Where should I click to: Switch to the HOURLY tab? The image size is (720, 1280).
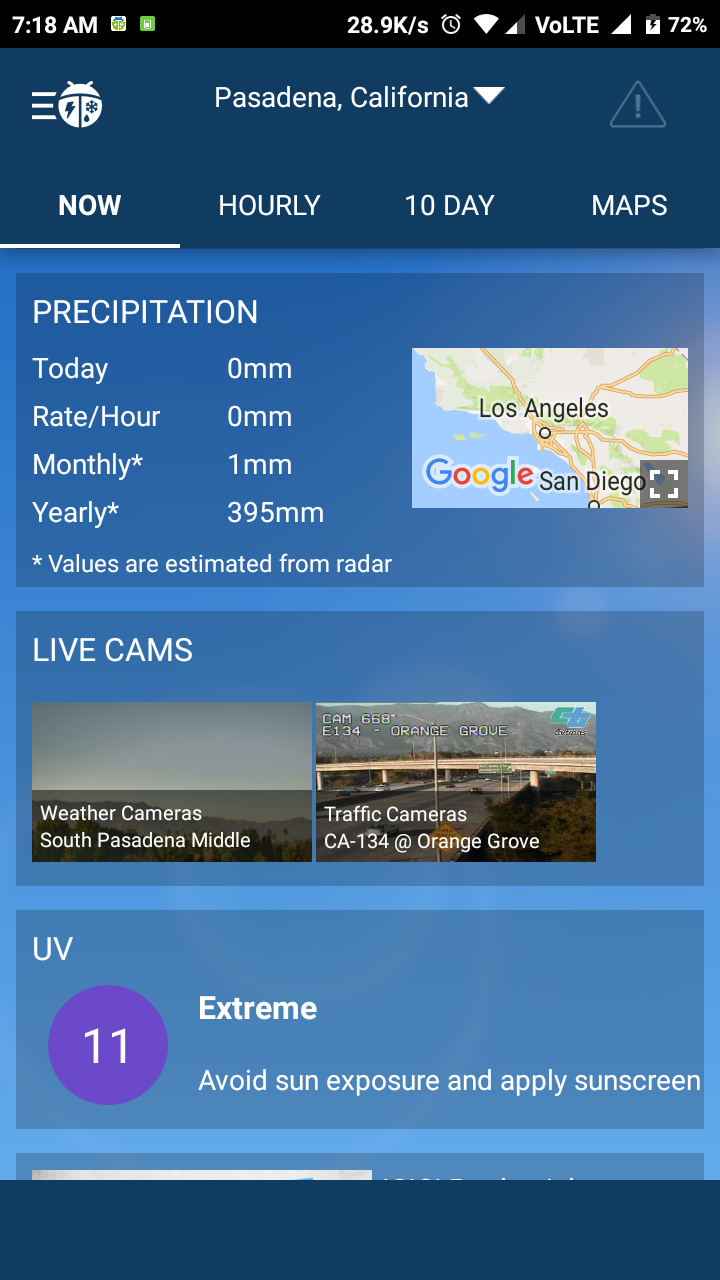tap(270, 206)
